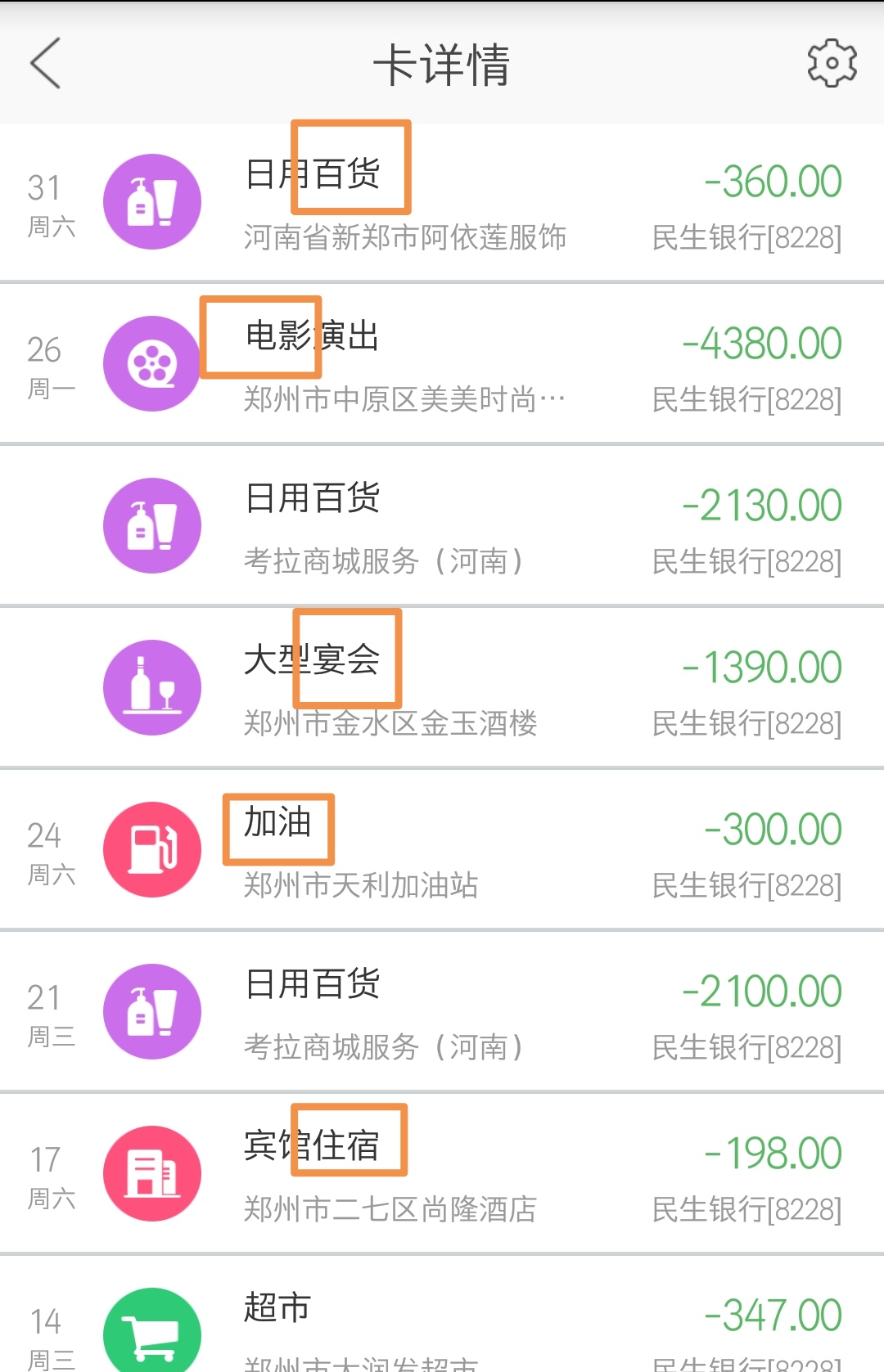Select the 民生银行[8228] label on 加油 row
The image size is (884, 1372).
(x=747, y=884)
